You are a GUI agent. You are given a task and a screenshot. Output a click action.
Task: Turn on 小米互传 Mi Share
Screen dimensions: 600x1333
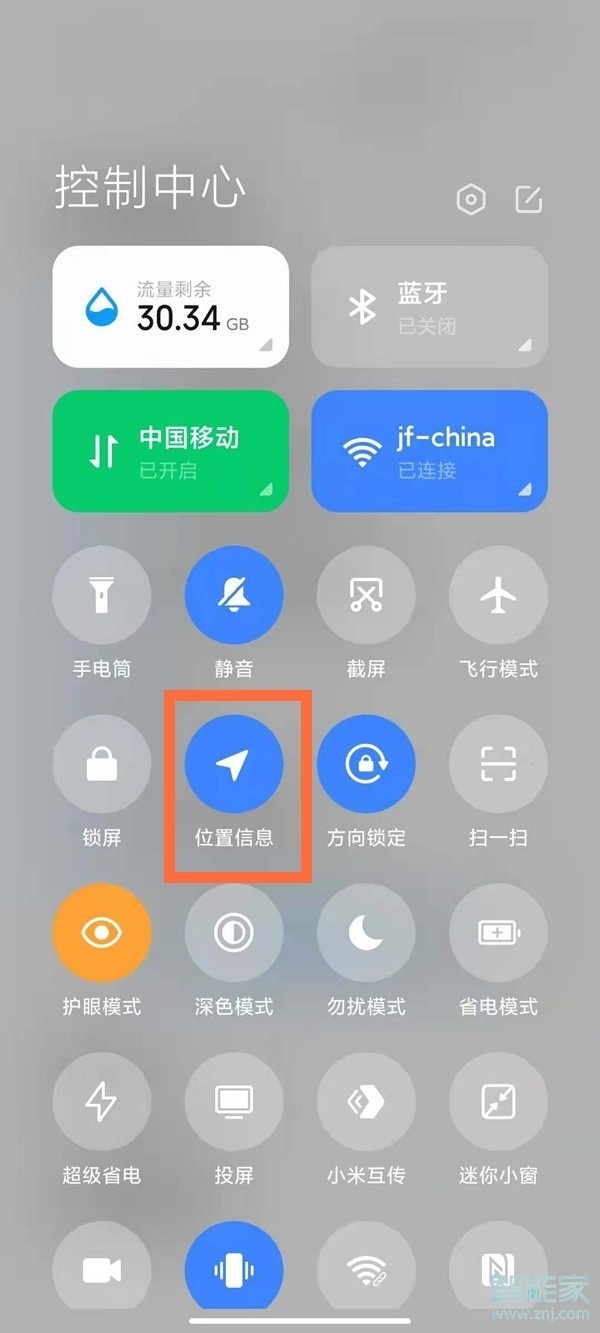point(366,1102)
